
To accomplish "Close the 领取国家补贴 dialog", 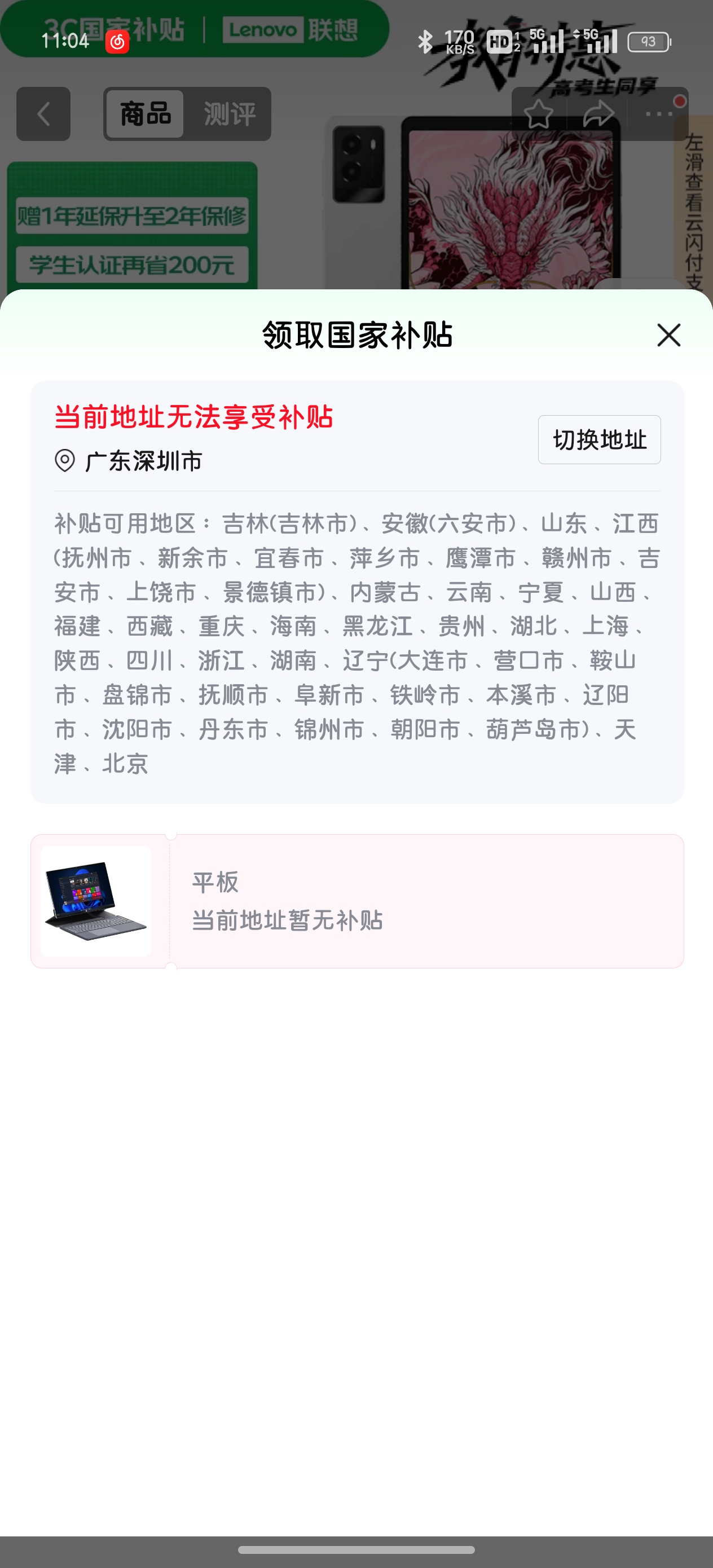I will pyautogui.click(x=668, y=335).
